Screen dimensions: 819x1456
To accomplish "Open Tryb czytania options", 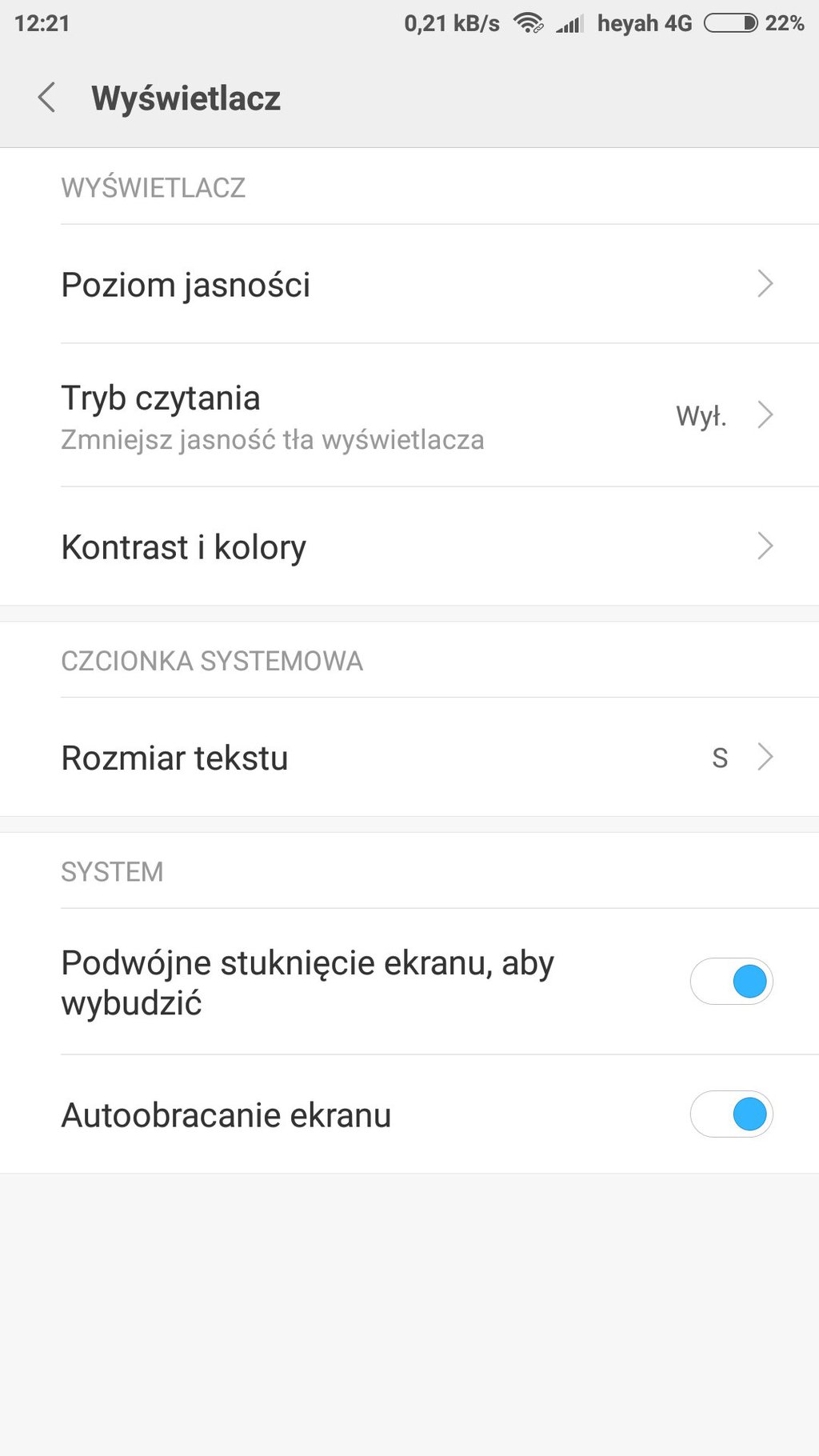I will [409, 415].
